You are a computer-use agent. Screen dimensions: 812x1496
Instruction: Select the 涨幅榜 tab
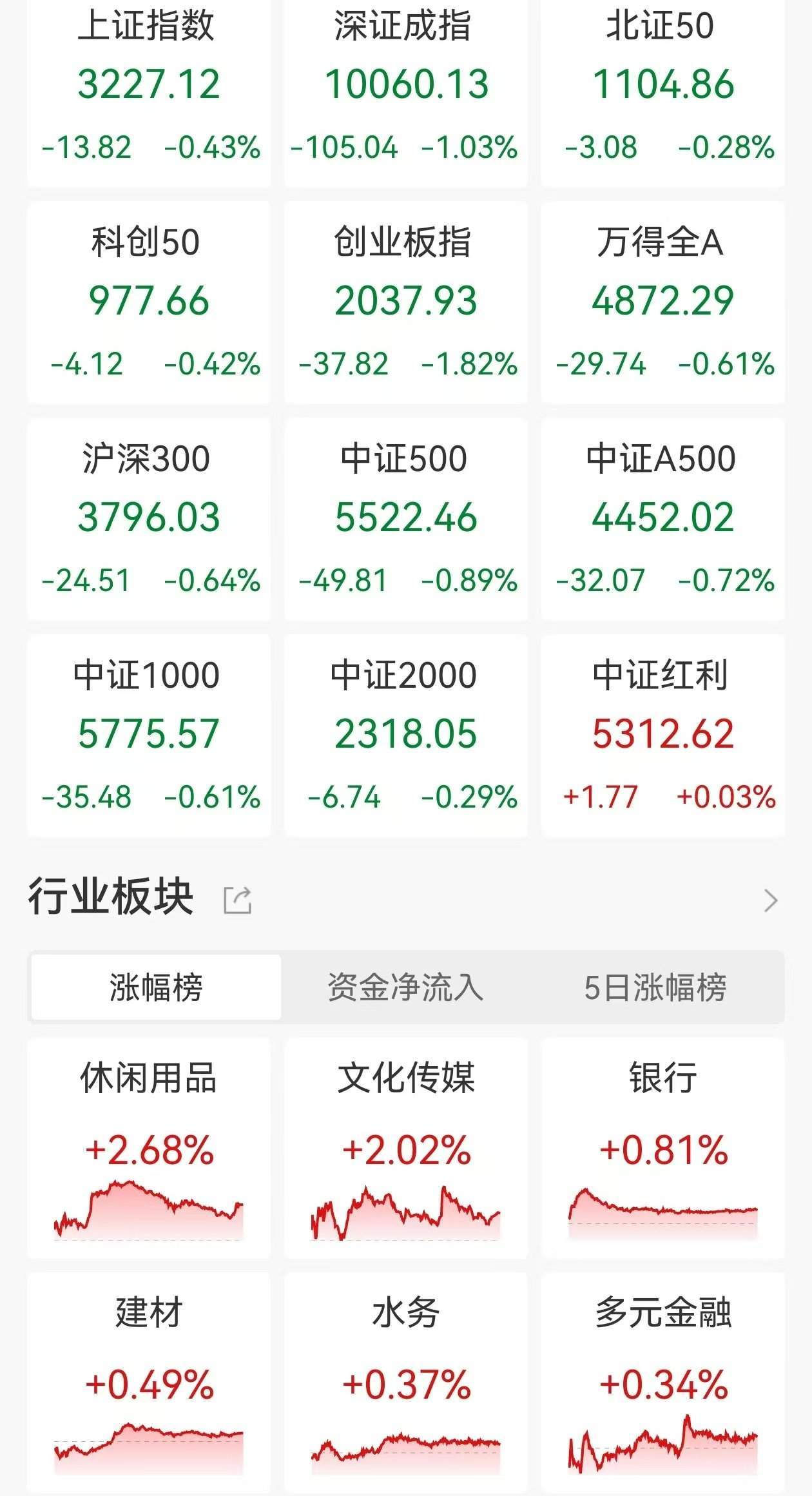[x=156, y=987]
